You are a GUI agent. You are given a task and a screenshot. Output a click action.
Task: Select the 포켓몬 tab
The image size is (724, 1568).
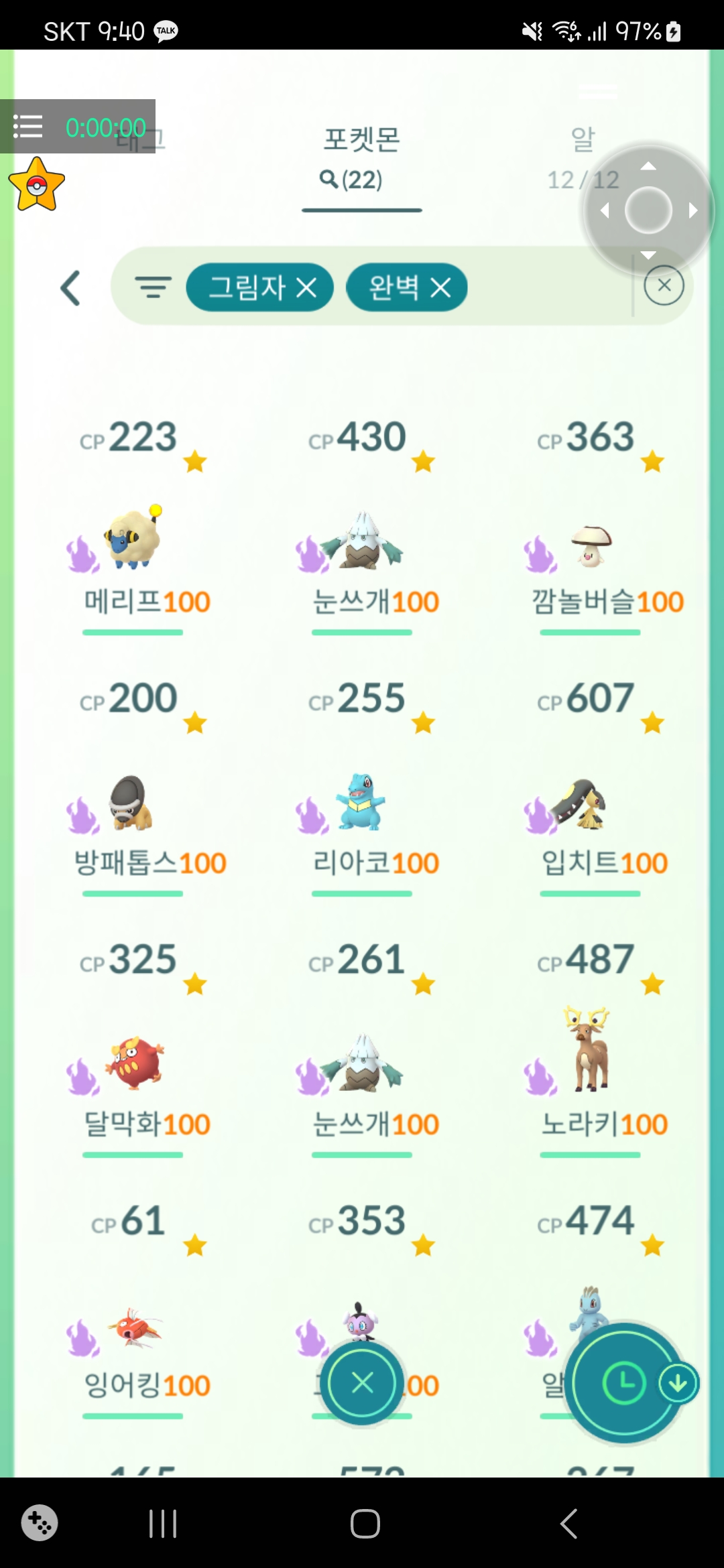tap(361, 157)
